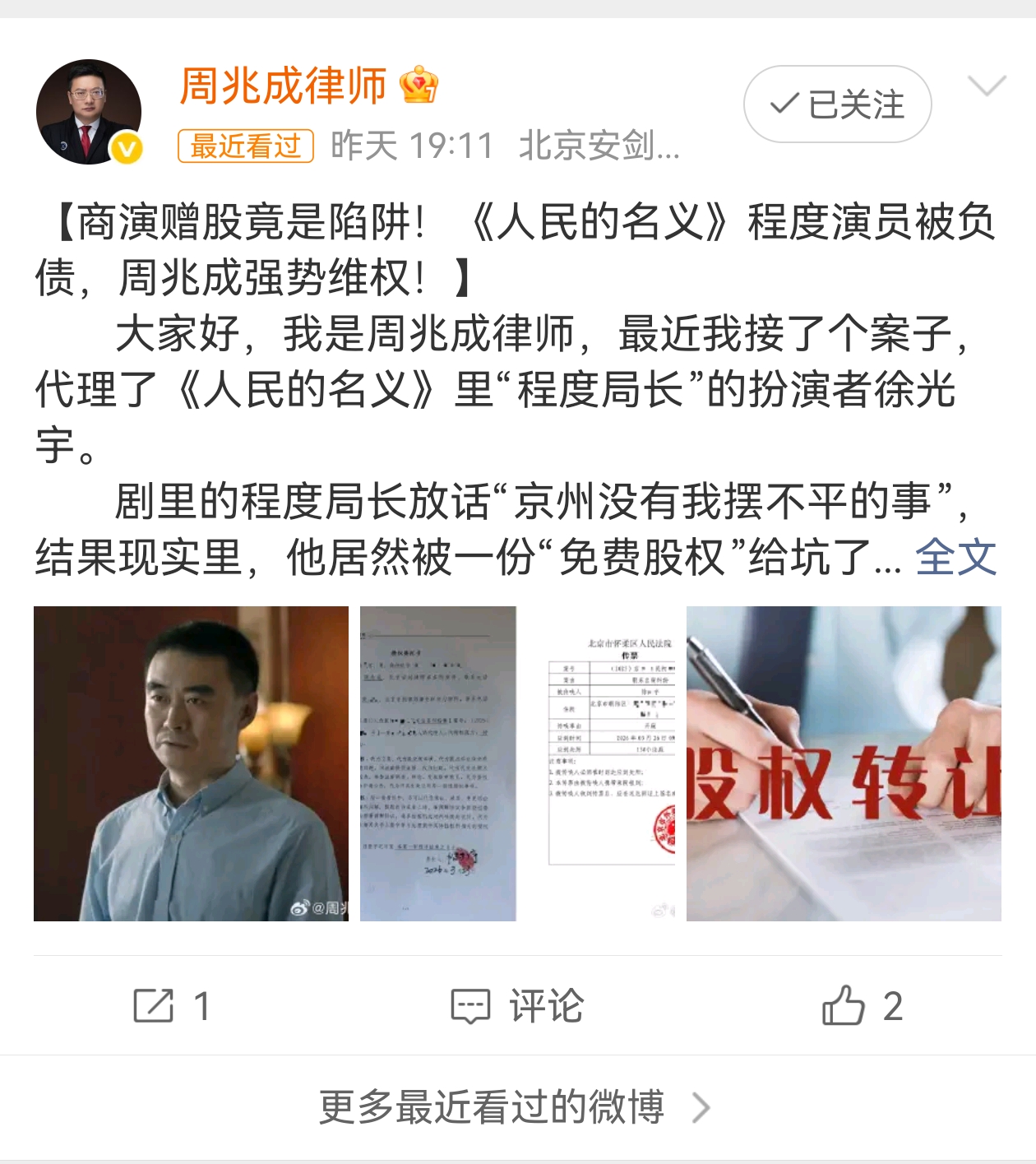The height and width of the screenshot is (1164, 1036).
Task: Open 周兆成律师's profile avatar
Action: point(89,112)
